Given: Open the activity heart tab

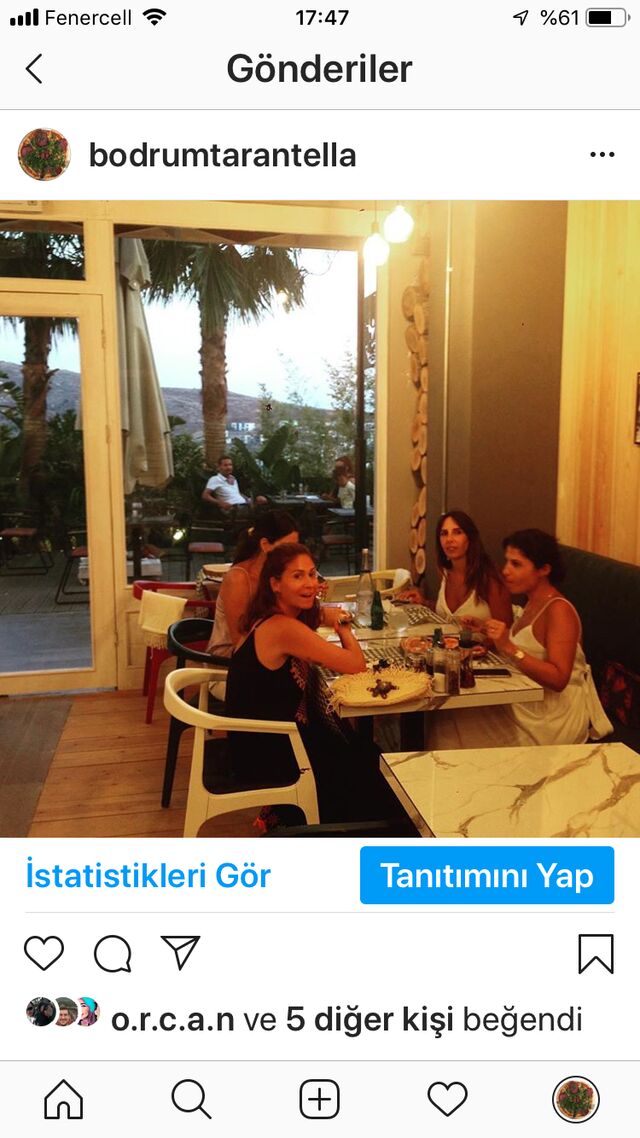Looking at the screenshot, I should (x=448, y=1100).
